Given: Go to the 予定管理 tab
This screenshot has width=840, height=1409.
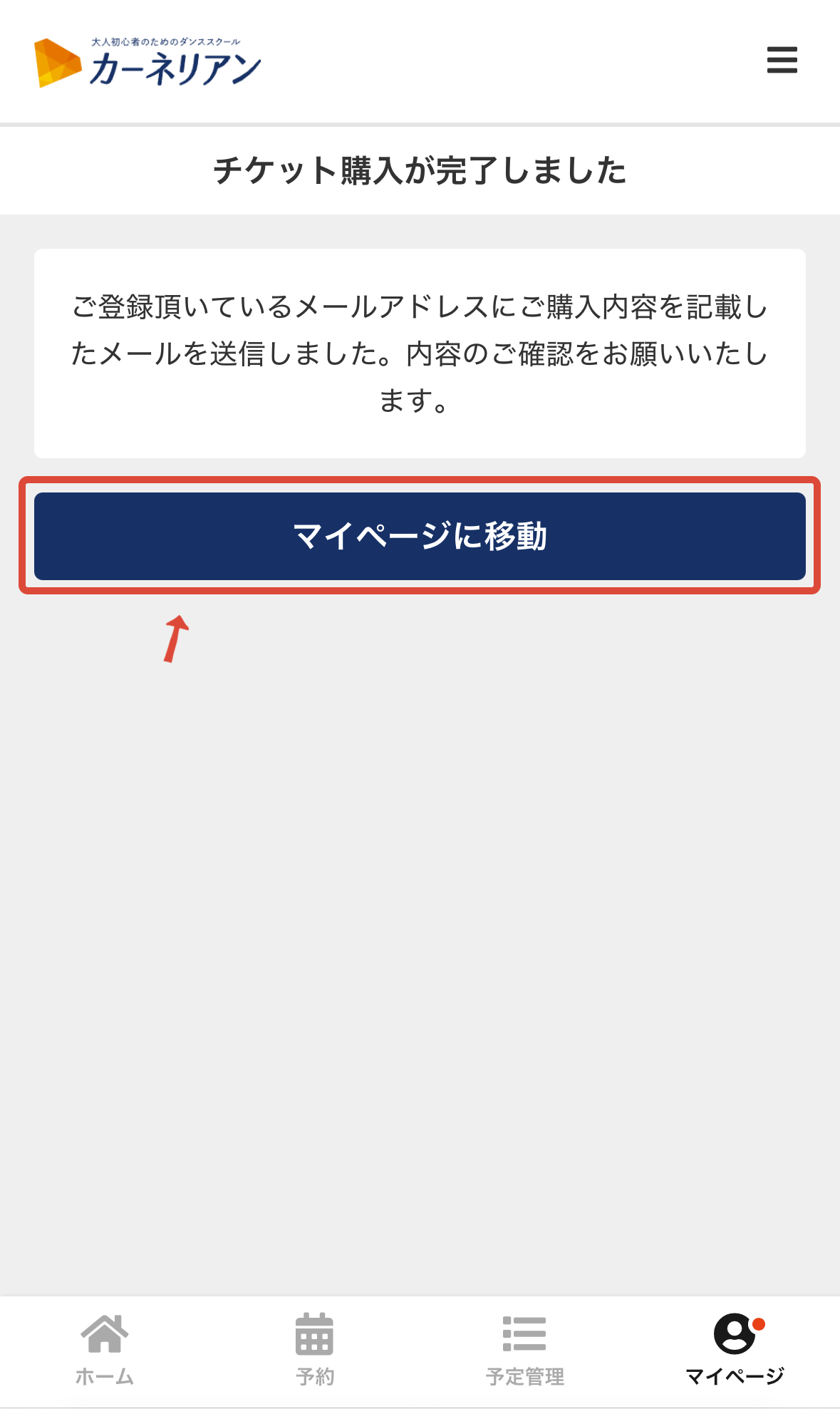Looking at the screenshot, I should pyautogui.click(x=525, y=1351).
